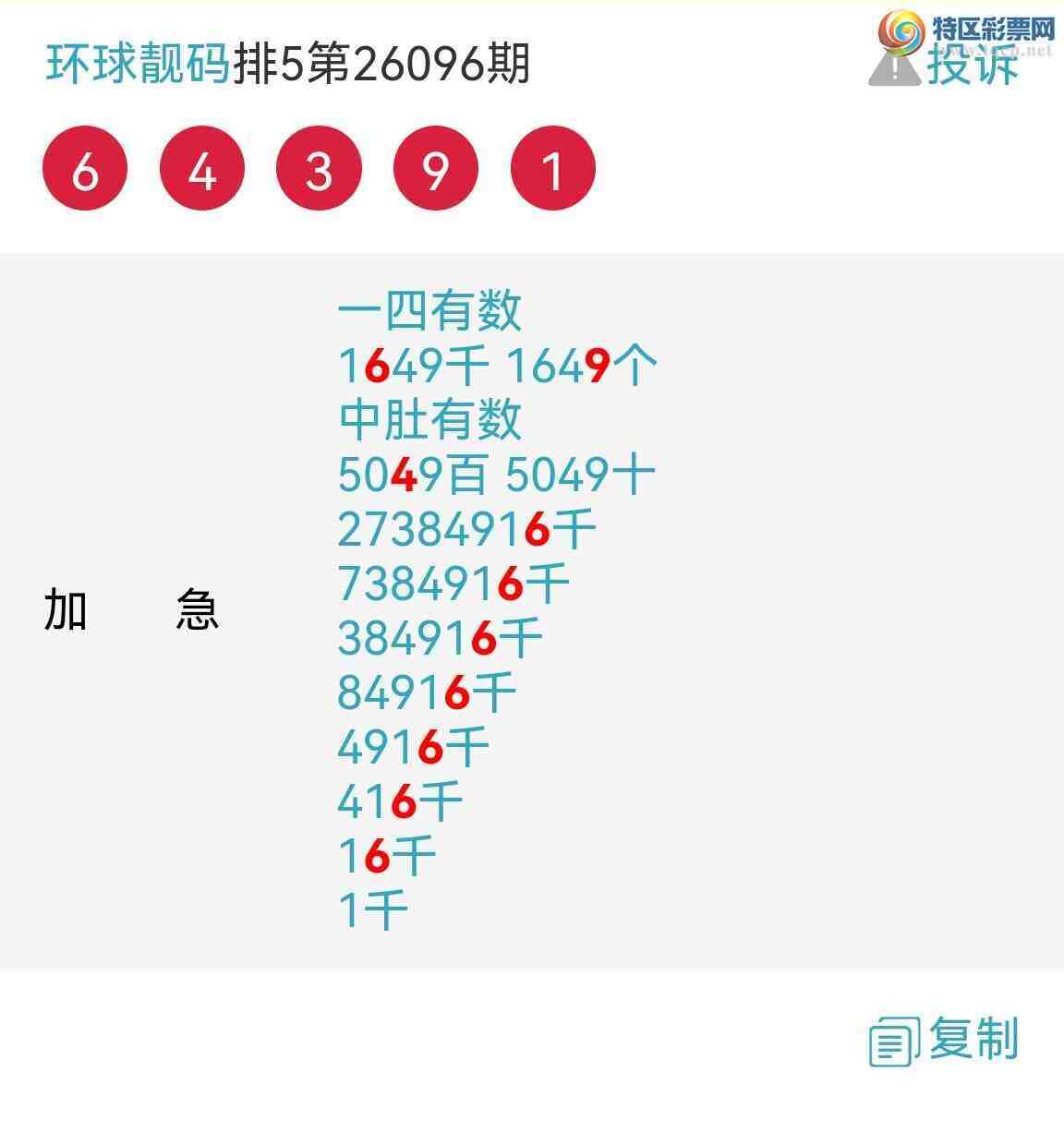Open the 环球靓码 author link
This screenshot has height=1144, width=1064.
[x=138, y=65]
